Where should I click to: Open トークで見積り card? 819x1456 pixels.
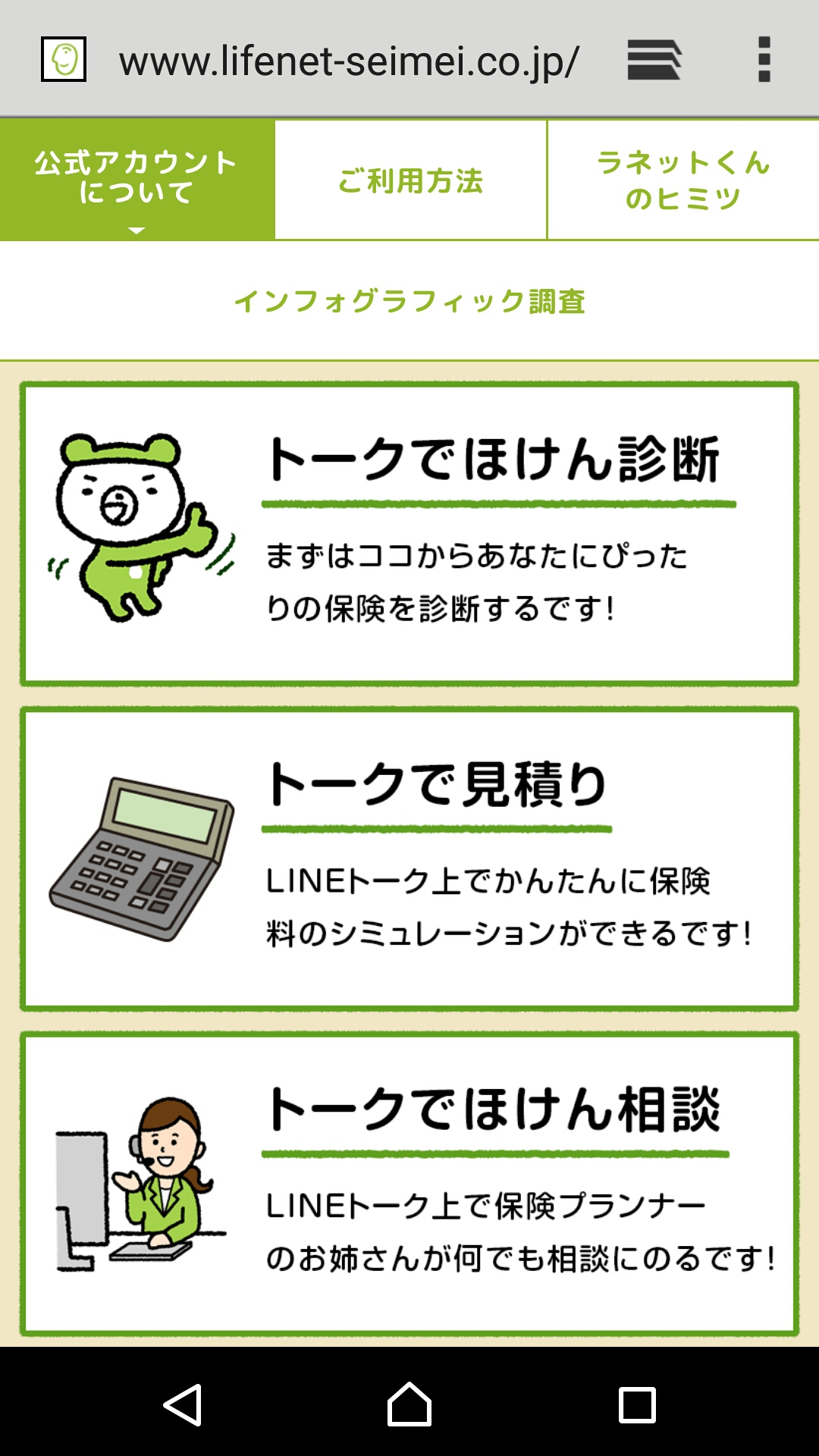[409, 859]
